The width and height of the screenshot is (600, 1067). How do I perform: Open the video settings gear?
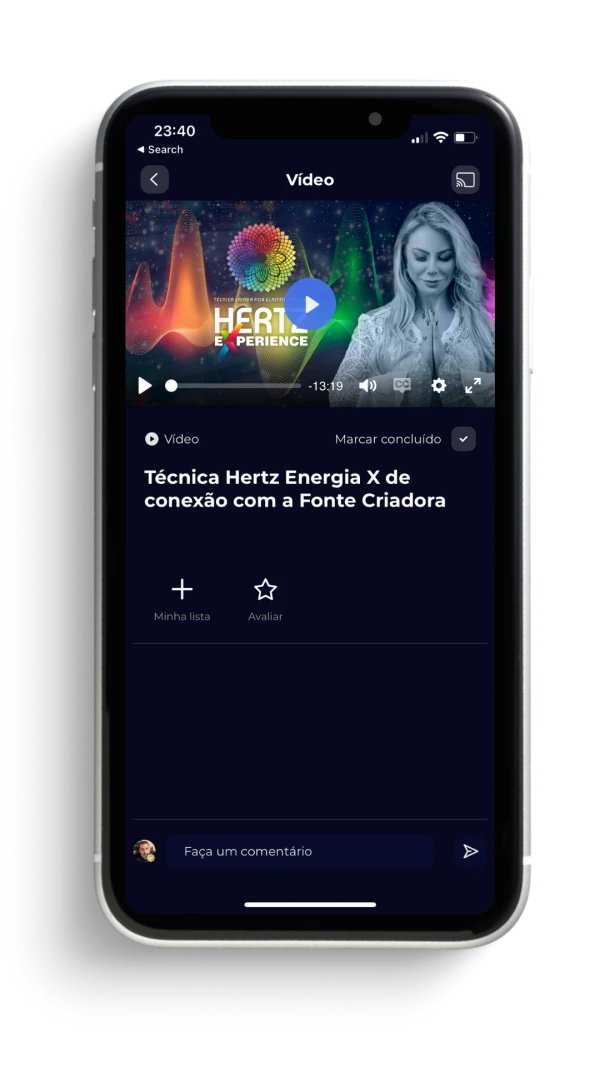pyautogui.click(x=438, y=386)
